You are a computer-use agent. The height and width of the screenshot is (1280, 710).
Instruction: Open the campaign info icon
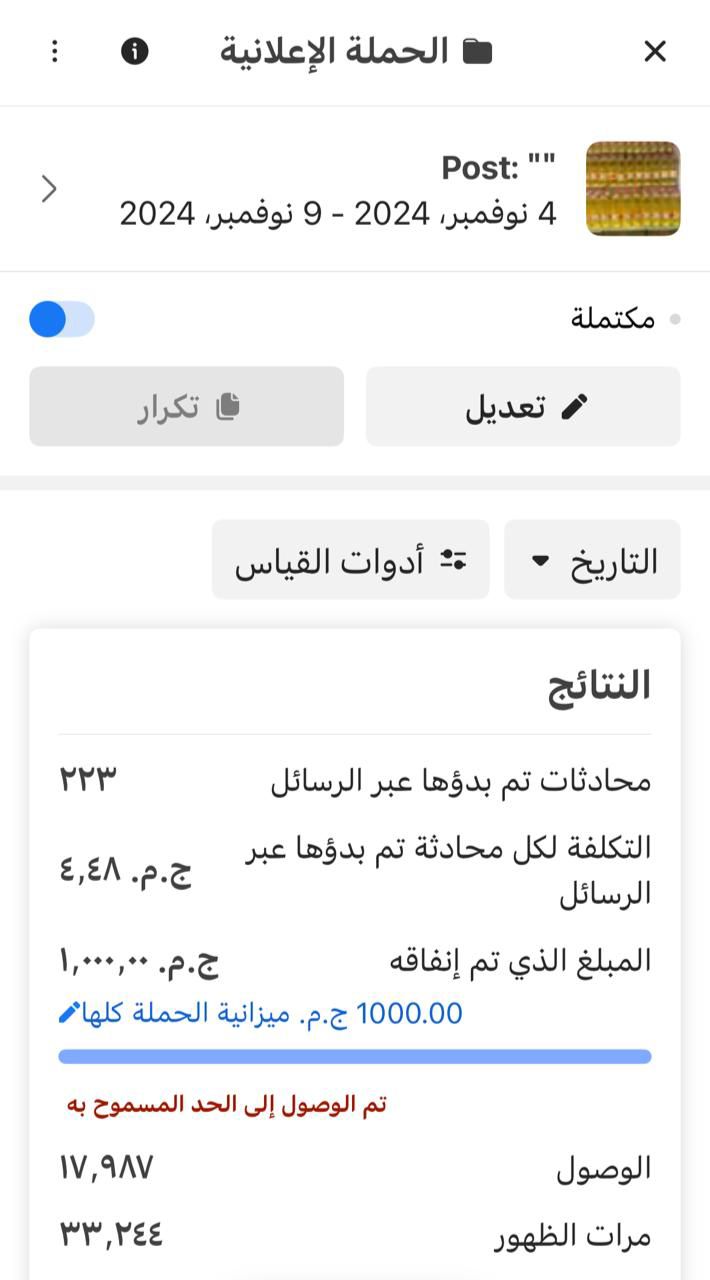coord(135,51)
